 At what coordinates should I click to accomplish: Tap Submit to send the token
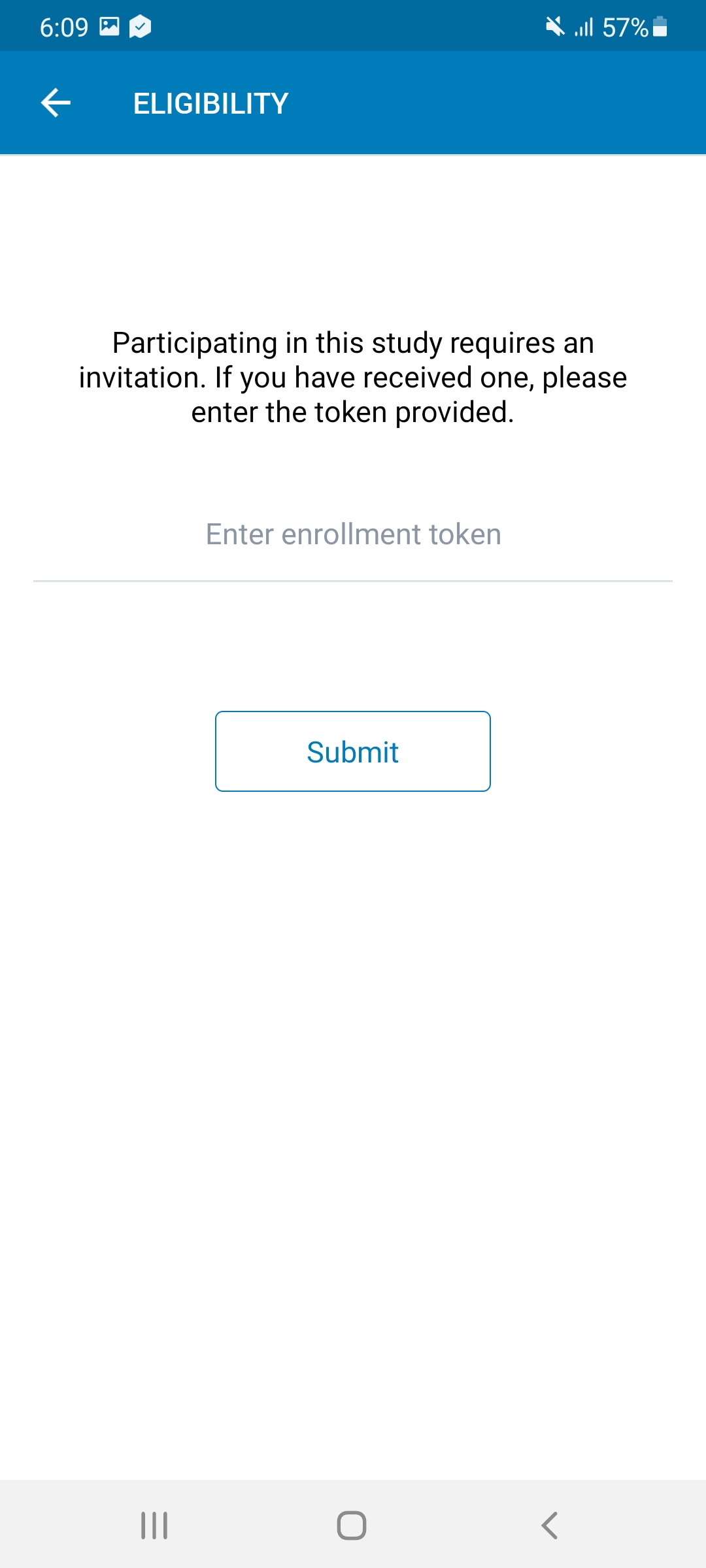pyautogui.click(x=352, y=751)
